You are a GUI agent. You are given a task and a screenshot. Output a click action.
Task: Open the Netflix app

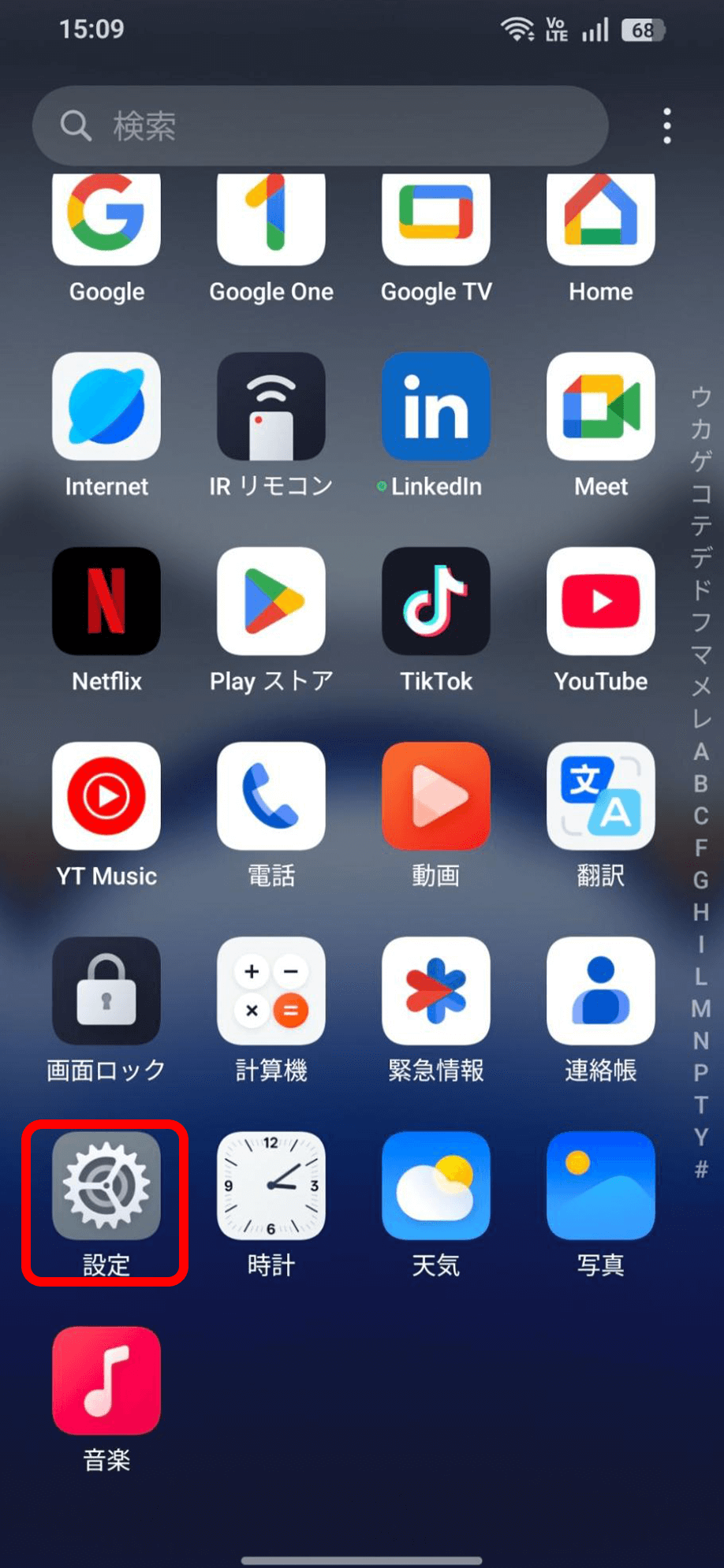point(106,602)
